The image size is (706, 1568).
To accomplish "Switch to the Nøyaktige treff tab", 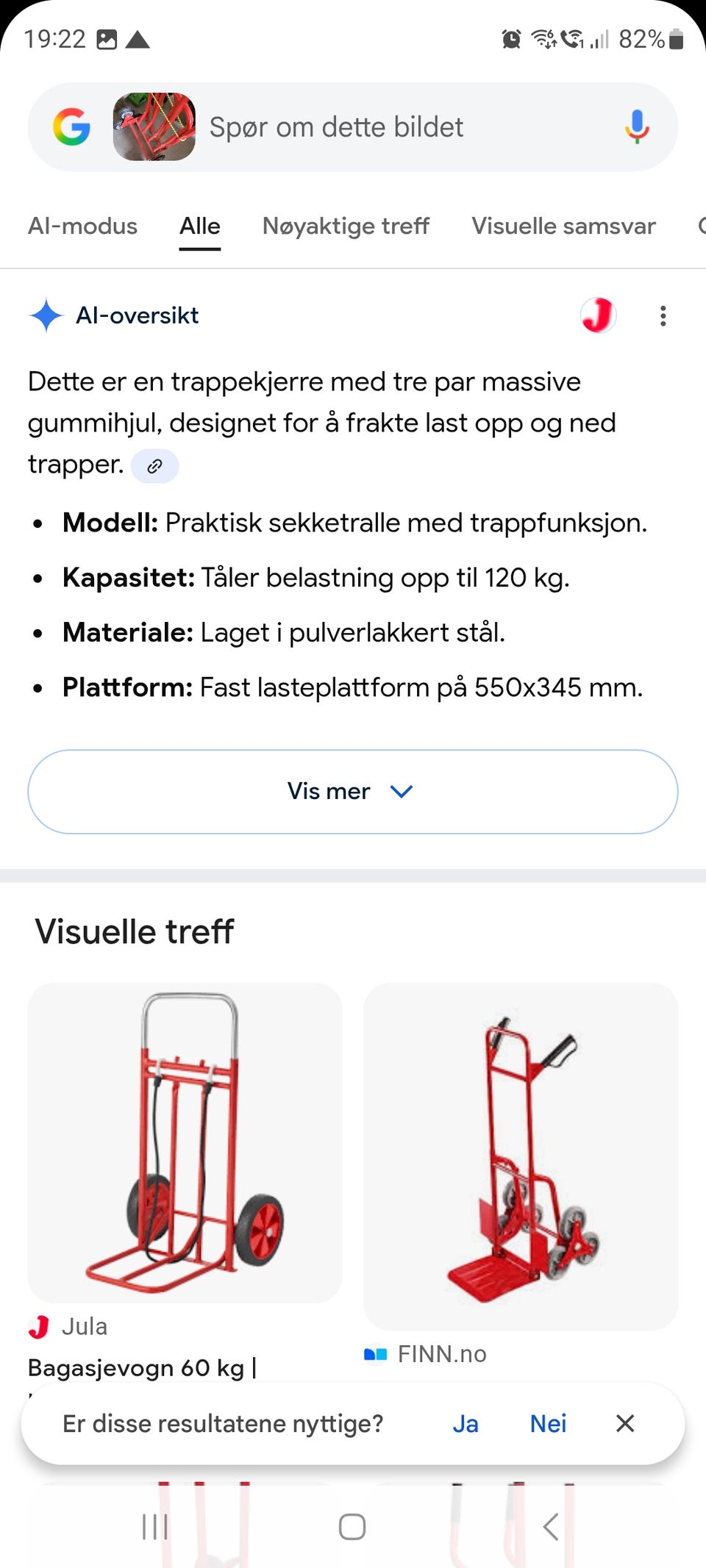I will point(346,226).
